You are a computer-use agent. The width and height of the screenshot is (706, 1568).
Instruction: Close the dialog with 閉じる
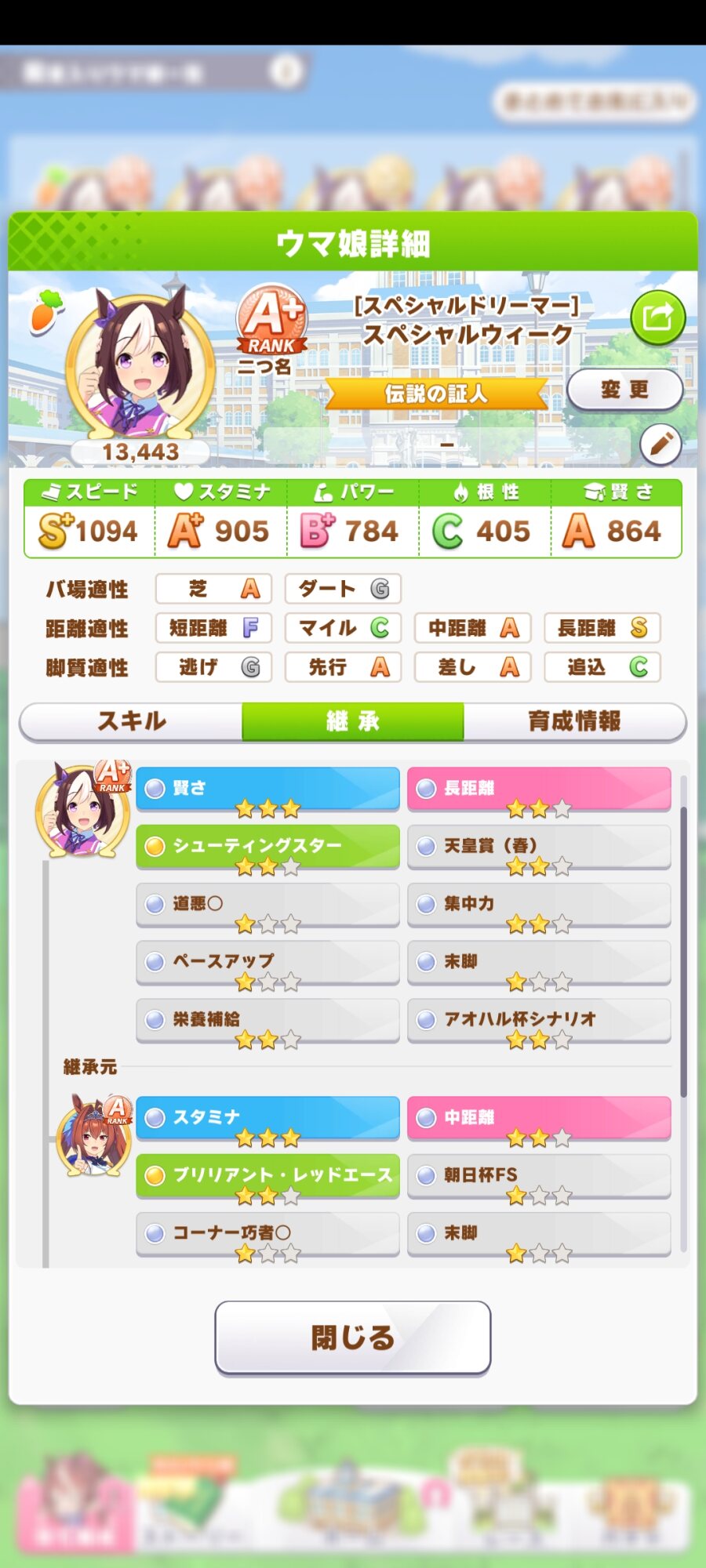coord(353,1338)
